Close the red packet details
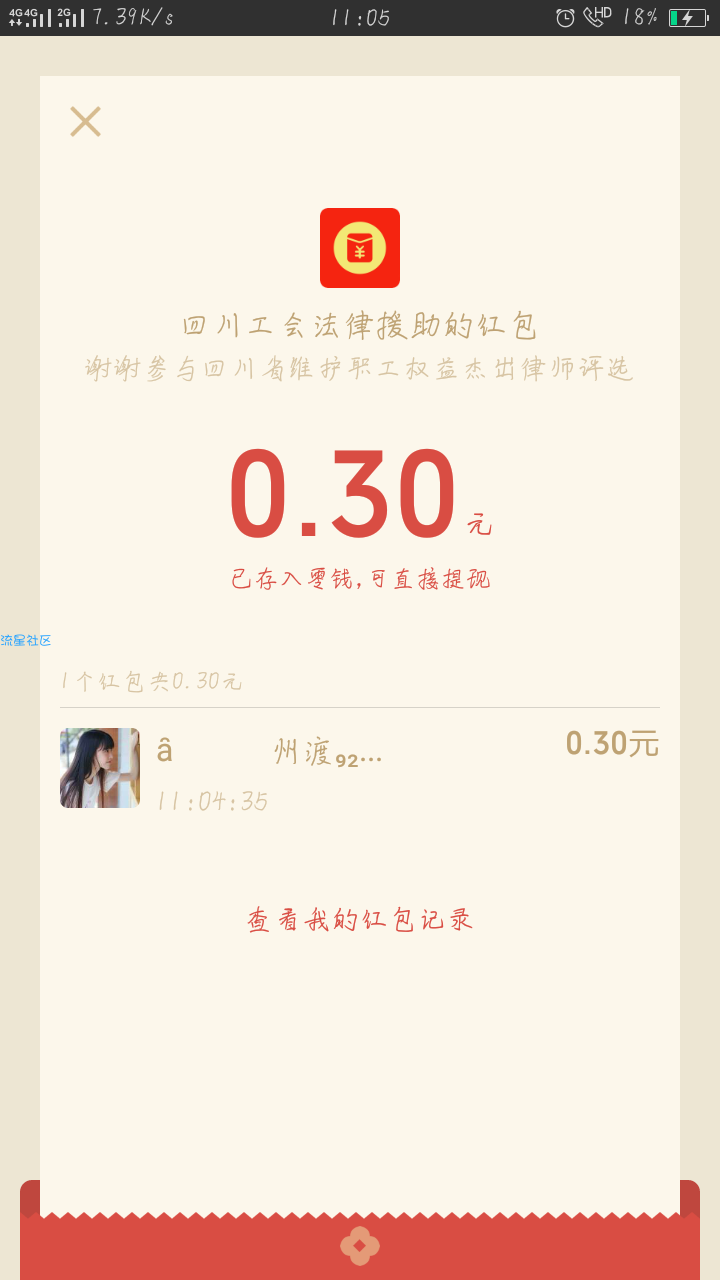This screenshot has height=1280, width=720. click(85, 122)
